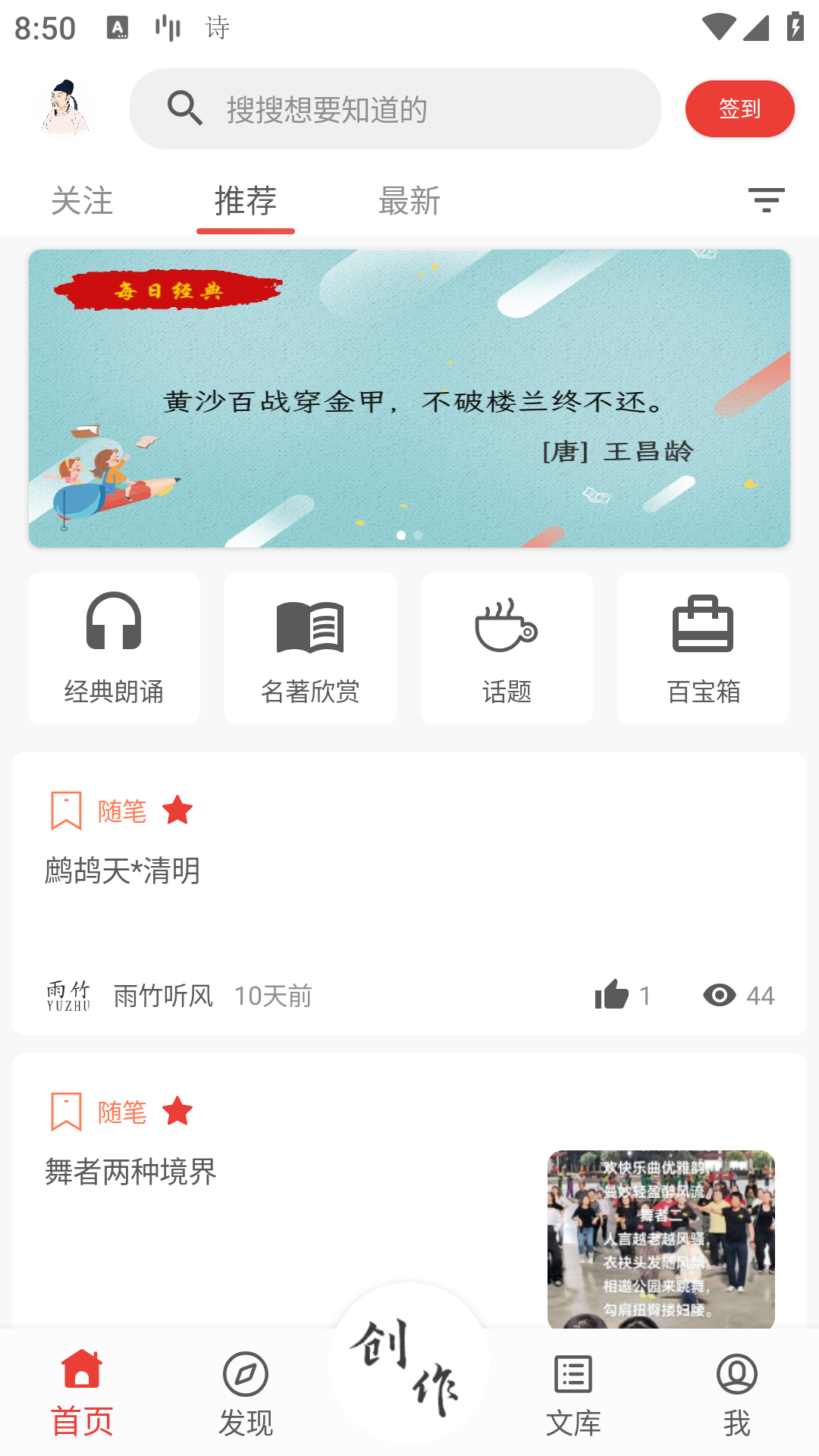The image size is (819, 1456).
Task: Switch to the 关注 tab
Action: coord(81,202)
